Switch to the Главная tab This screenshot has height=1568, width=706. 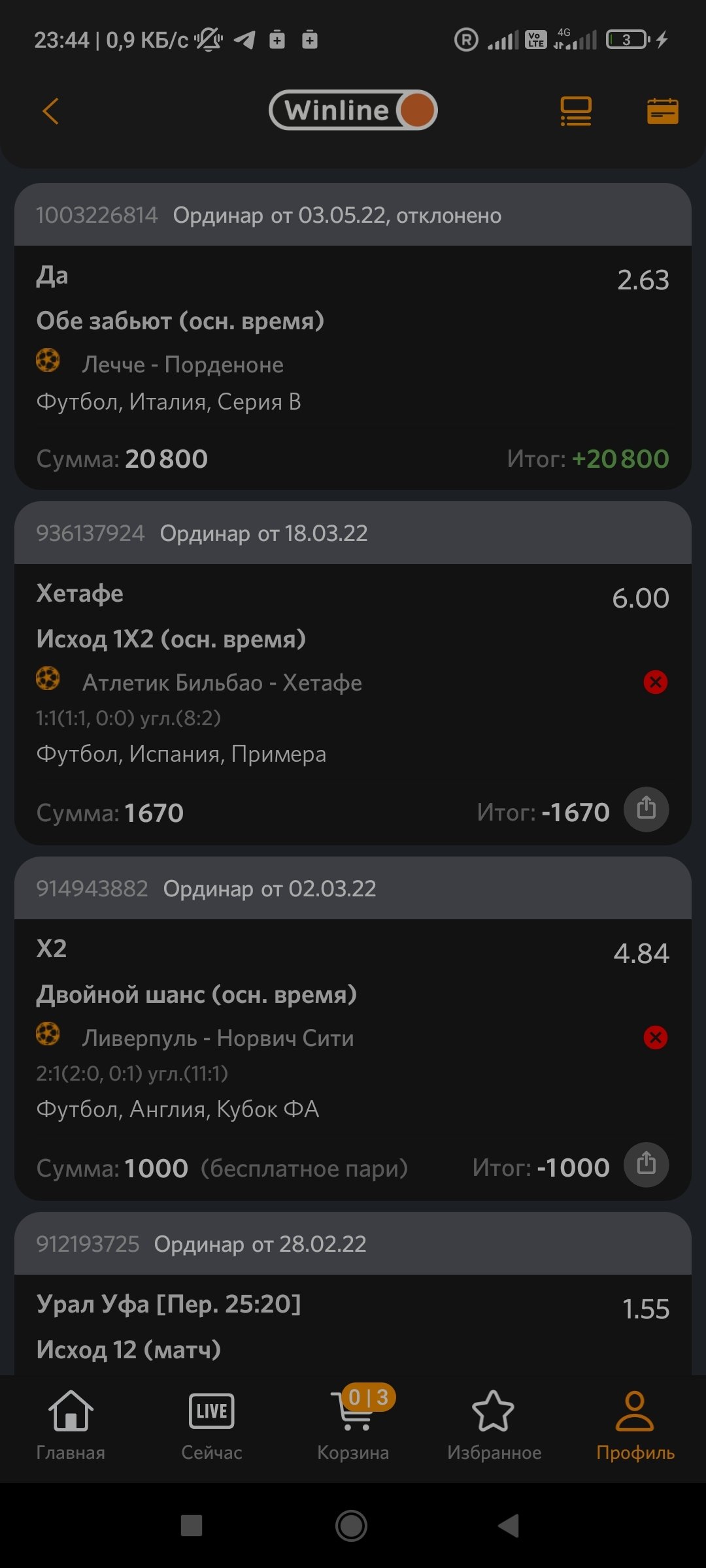[x=71, y=1426]
